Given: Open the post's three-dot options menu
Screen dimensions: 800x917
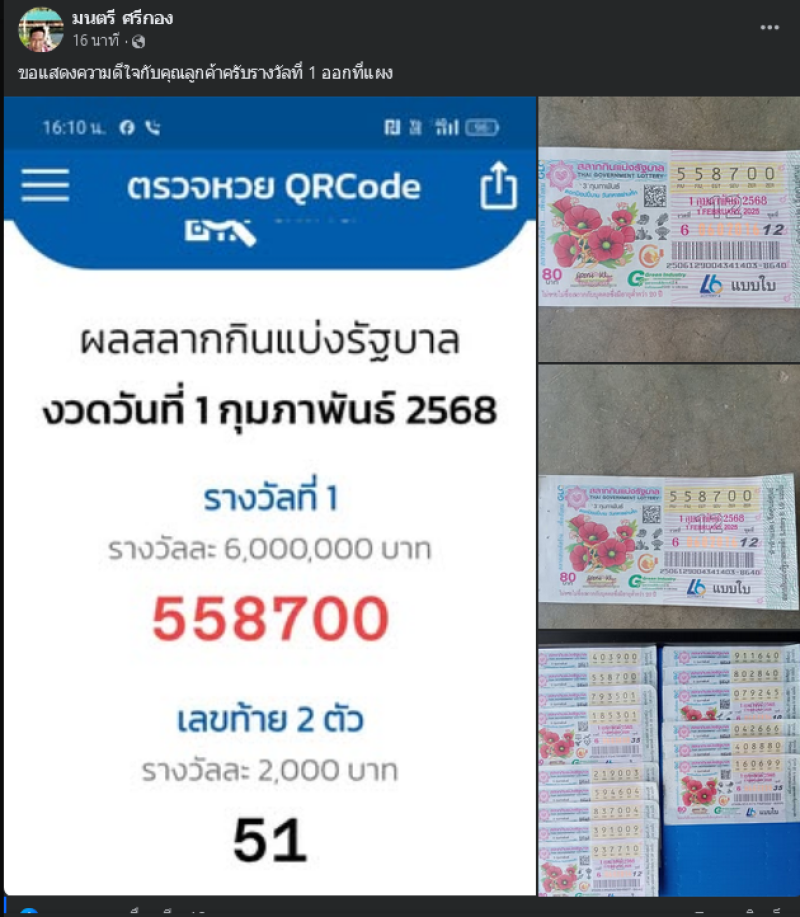Looking at the screenshot, I should [x=769, y=28].
